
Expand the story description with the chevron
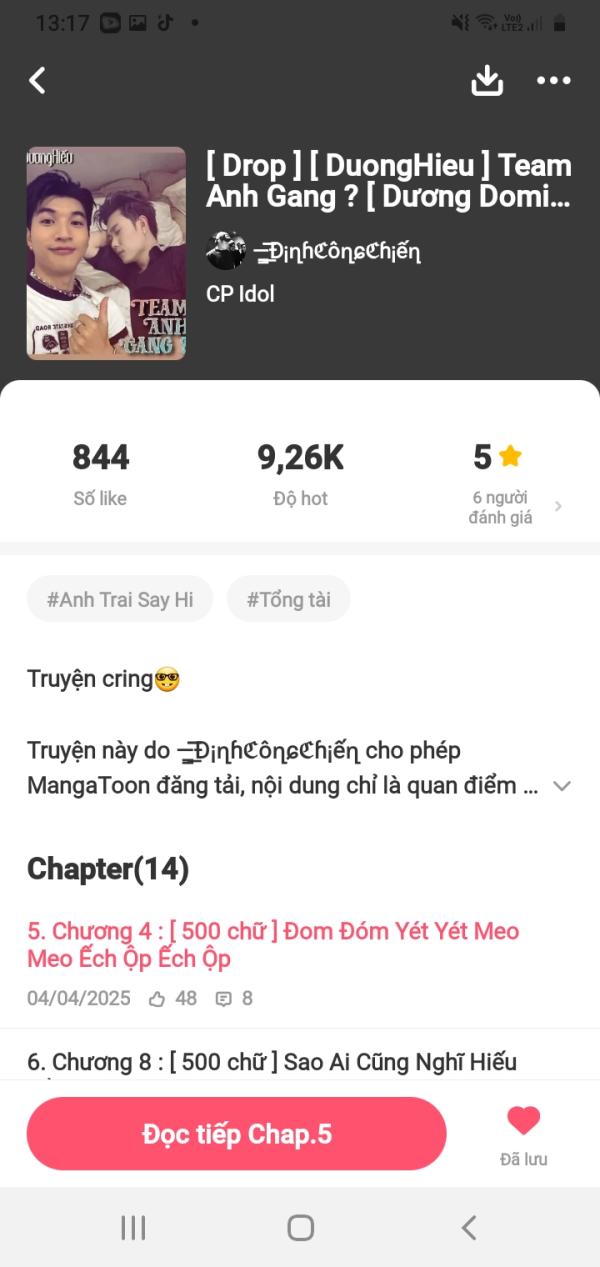click(562, 786)
